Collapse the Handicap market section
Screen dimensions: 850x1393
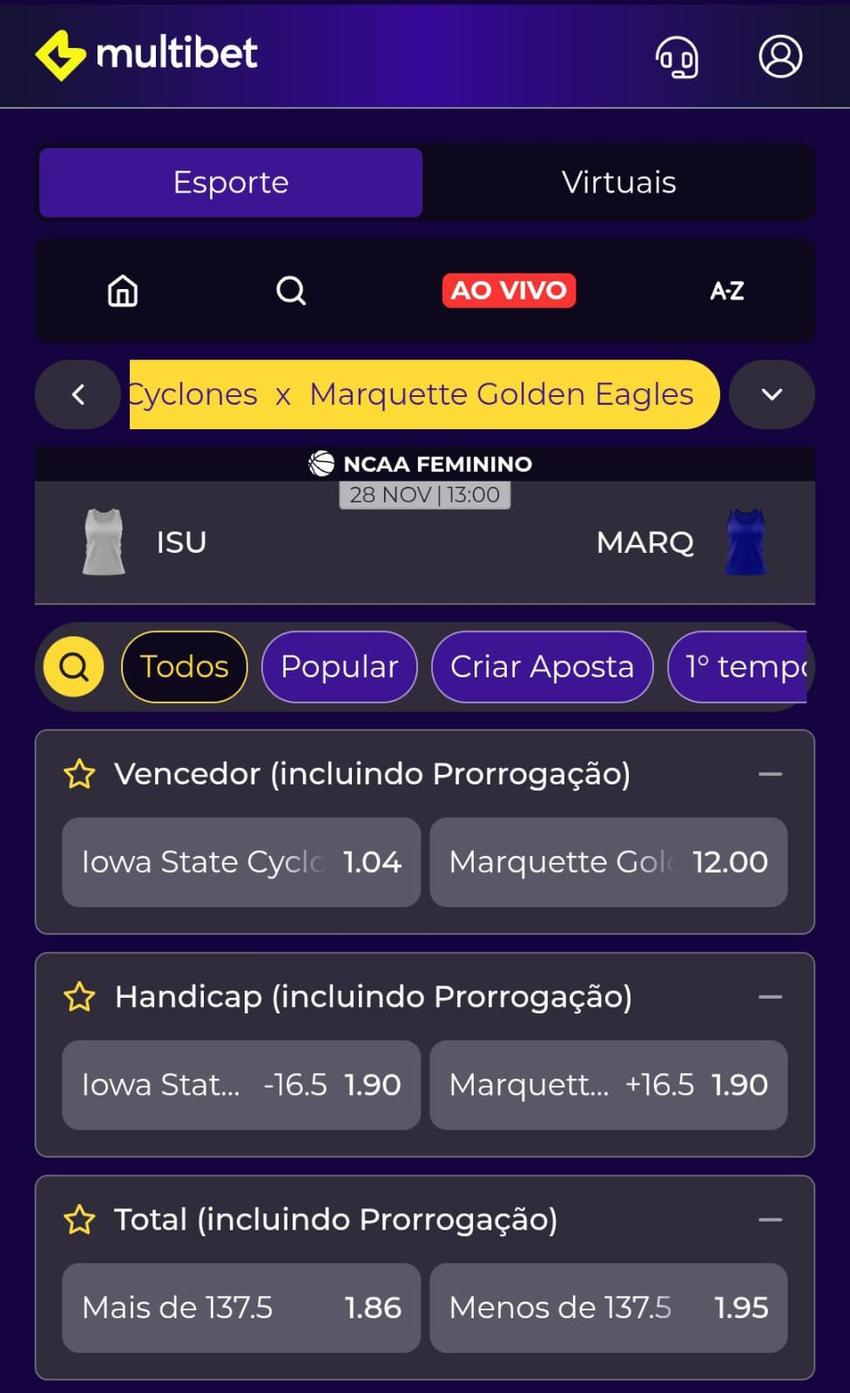(x=770, y=996)
